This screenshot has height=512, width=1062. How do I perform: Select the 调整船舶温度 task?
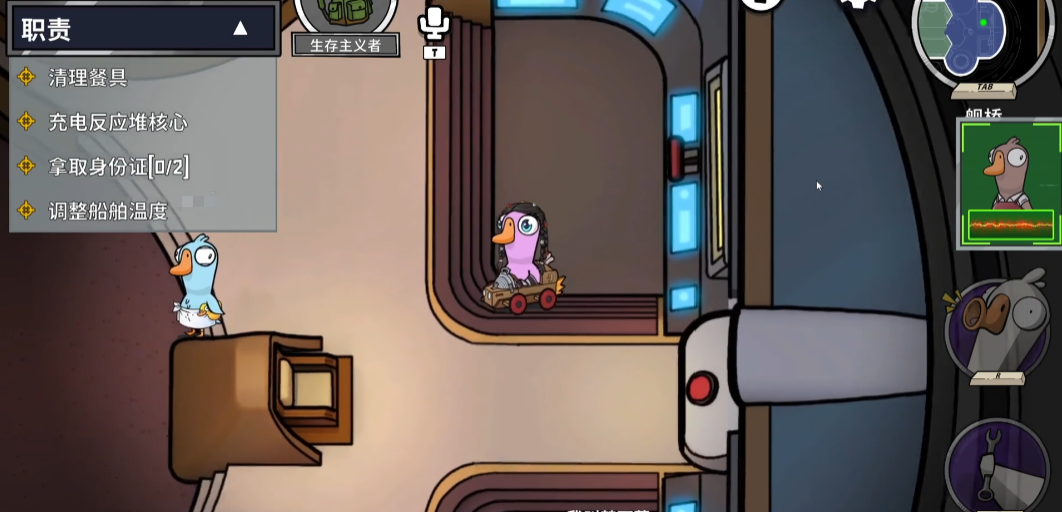[107, 211]
